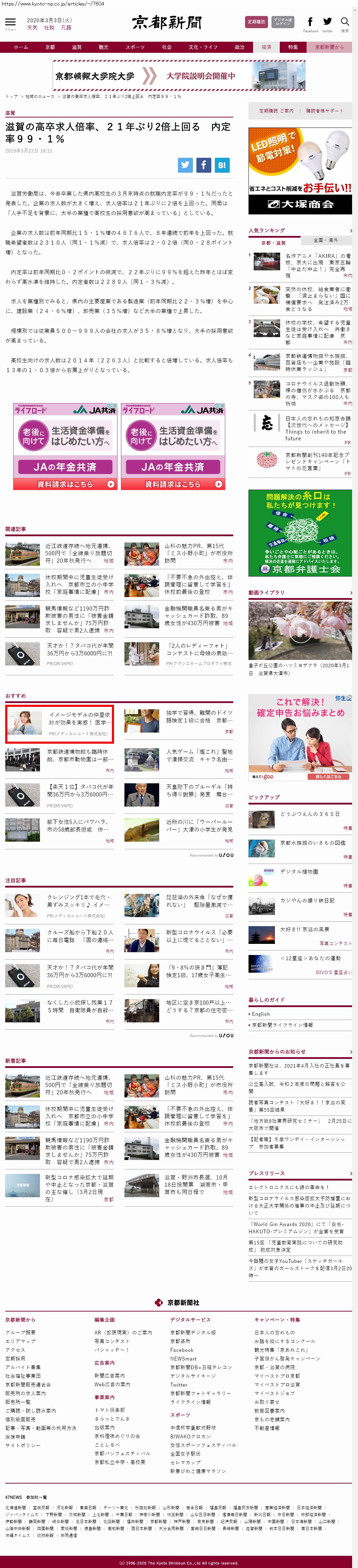
Task: Go to the 京都 navigation tab
Action: pyautogui.click(x=50, y=47)
